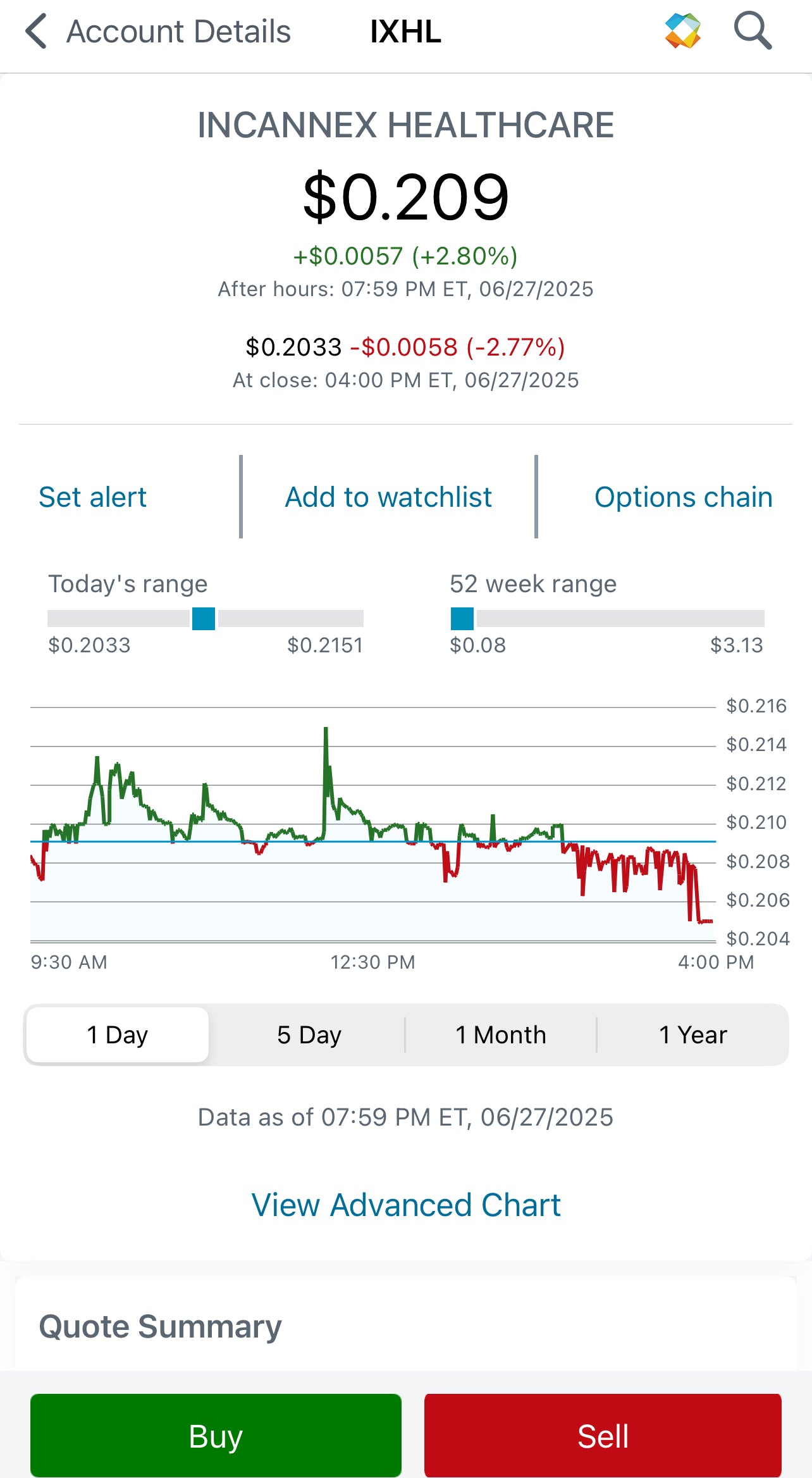Switch chart to 1 Month view

coord(501,1035)
